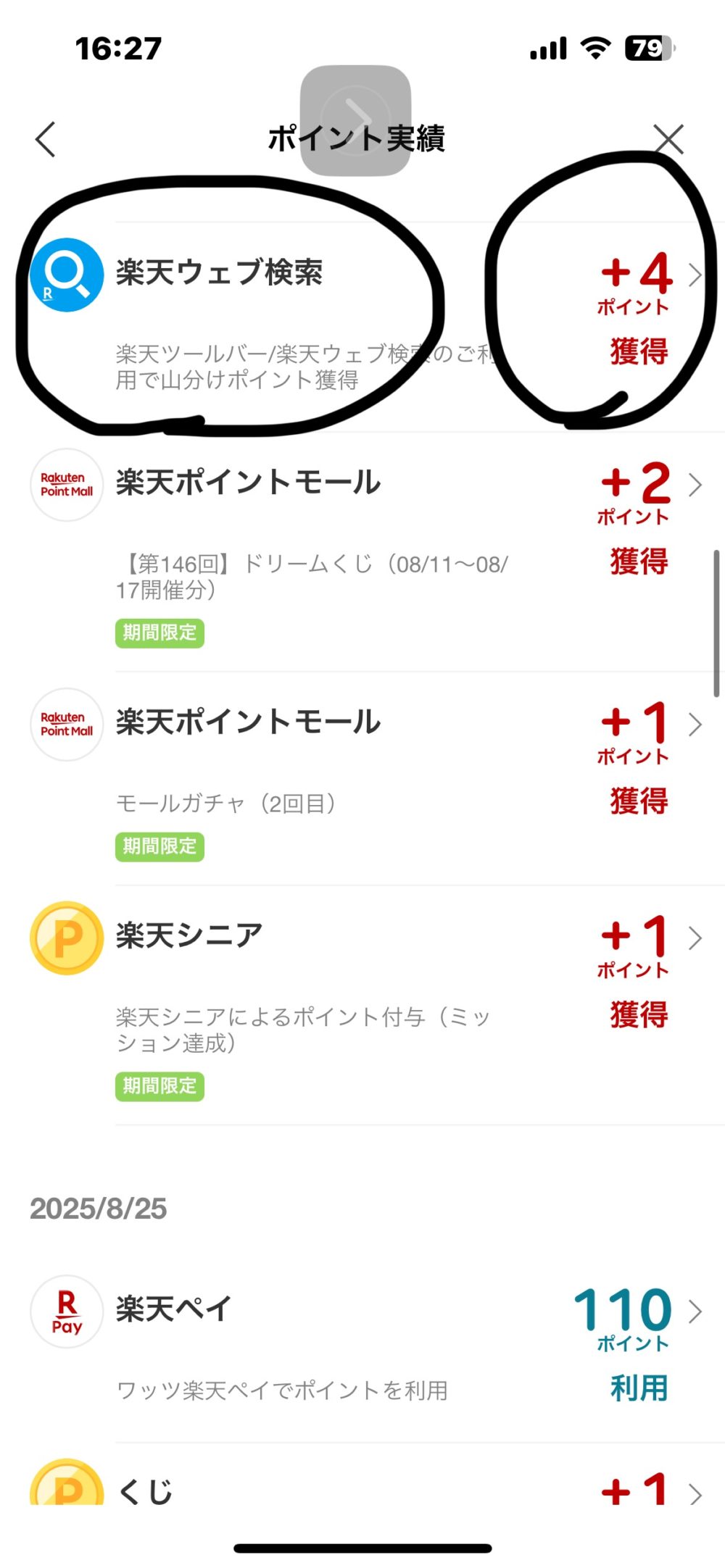Screen dimensions: 725x1568
Task: Open the 楽天ポイントモール ドリームくじ entry
Action: pyautogui.click(x=362, y=551)
